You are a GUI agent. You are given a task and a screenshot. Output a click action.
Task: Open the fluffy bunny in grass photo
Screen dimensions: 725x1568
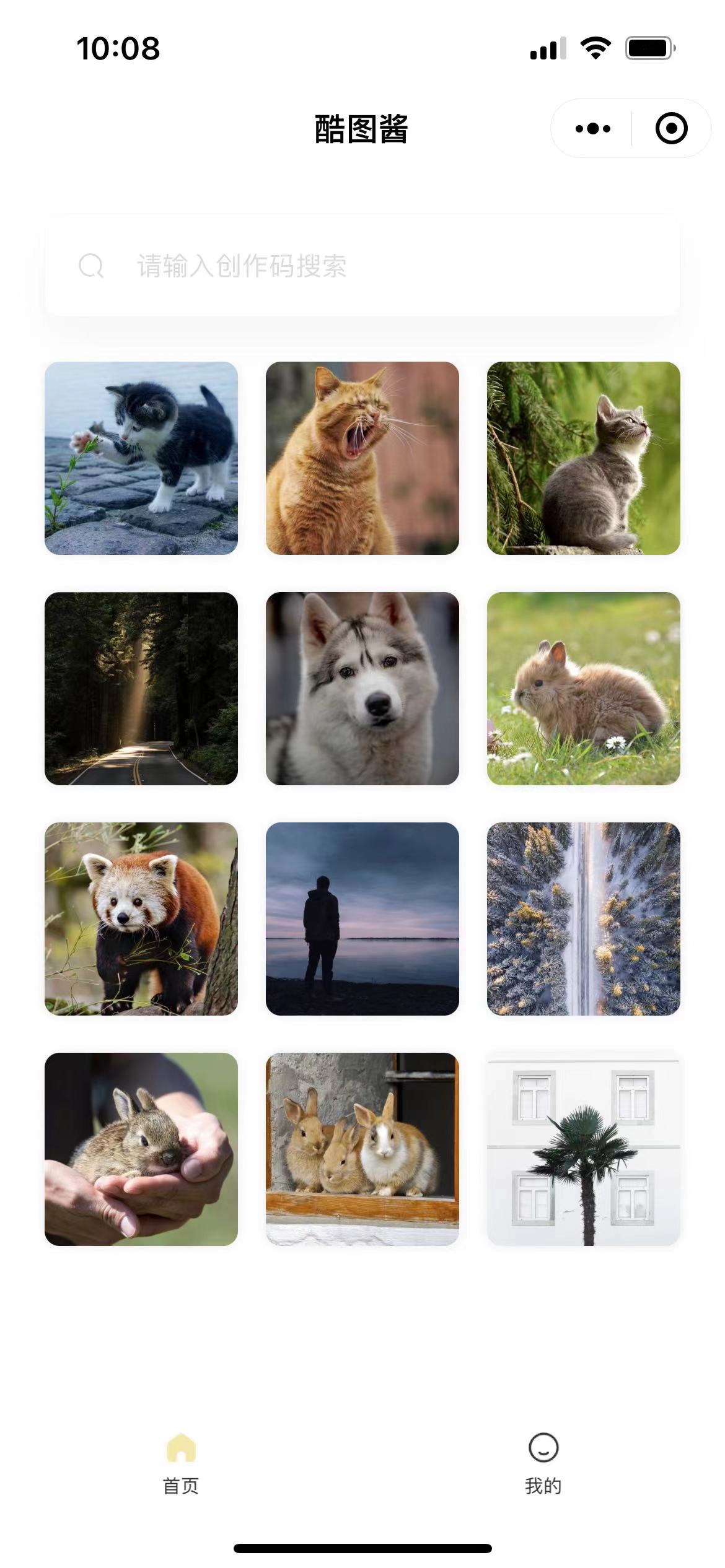(583, 689)
